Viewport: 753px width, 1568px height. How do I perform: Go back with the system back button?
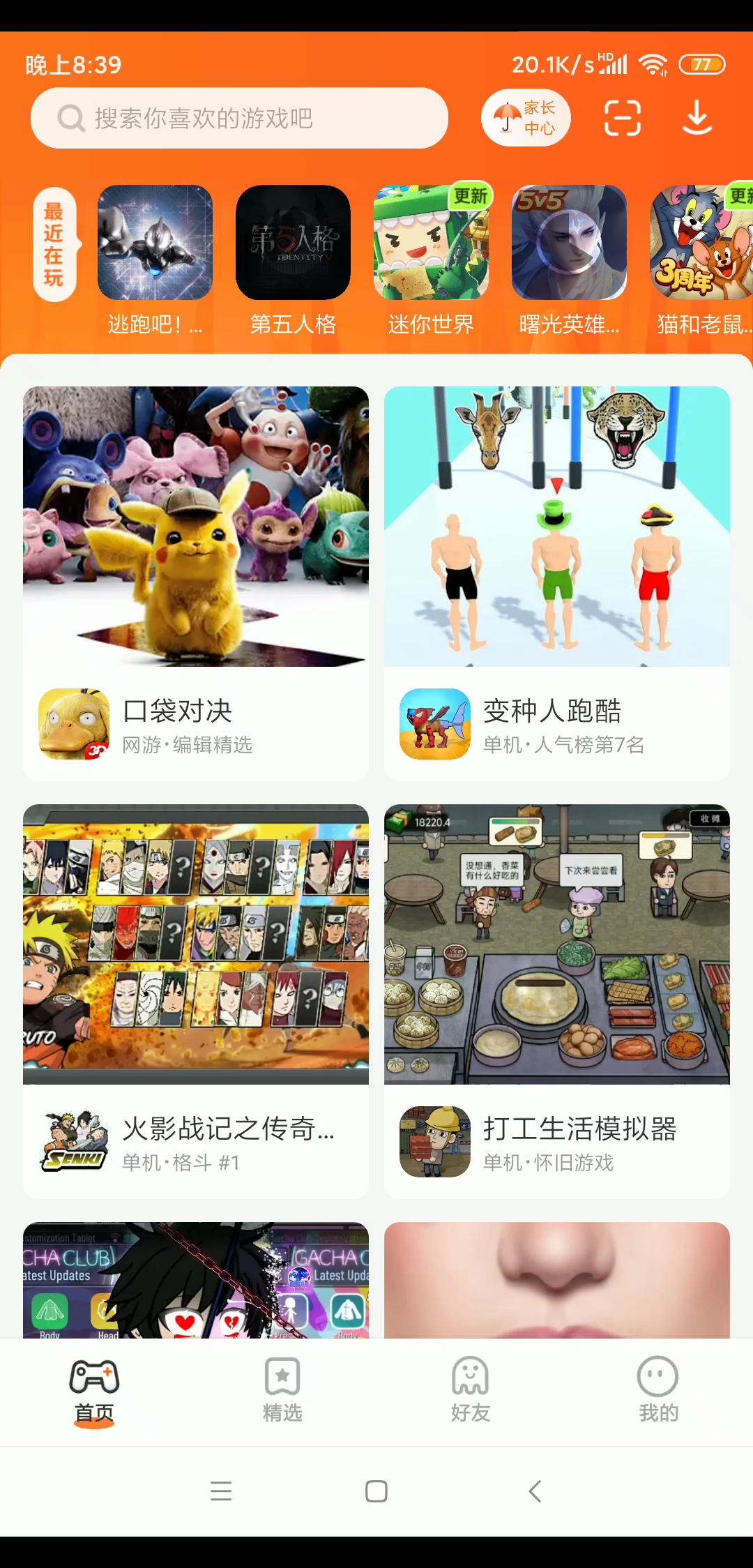click(535, 1491)
